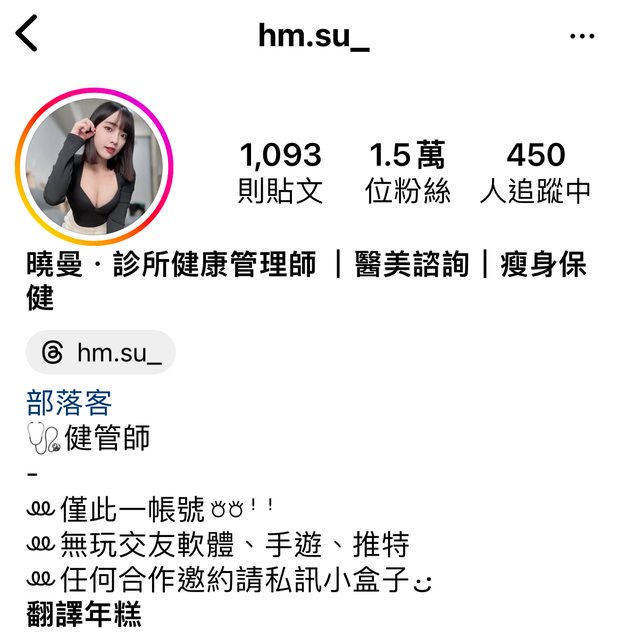View the 1.5萬 followers list

coord(407,172)
